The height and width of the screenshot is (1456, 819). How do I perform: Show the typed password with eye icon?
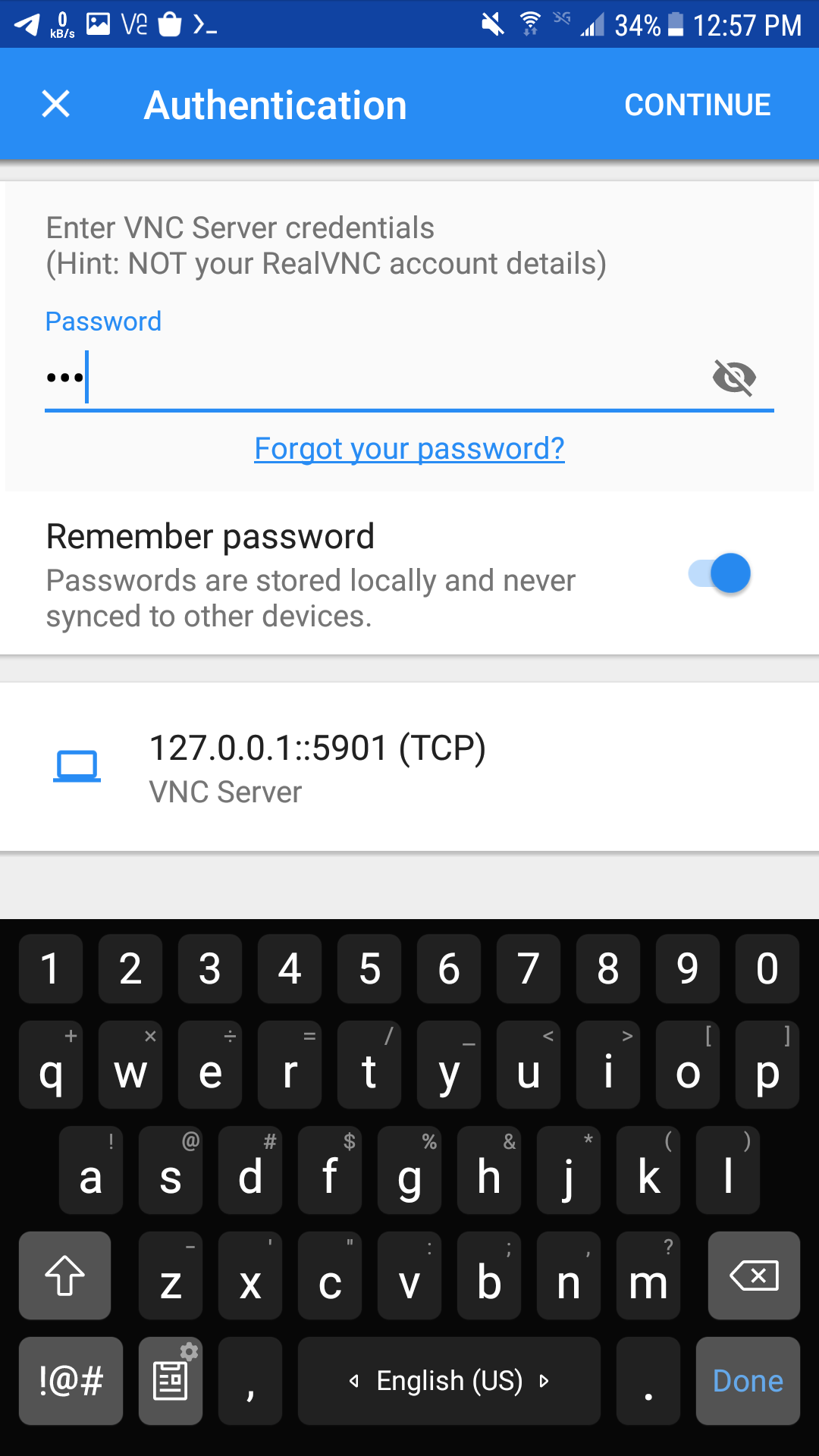coord(734,378)
